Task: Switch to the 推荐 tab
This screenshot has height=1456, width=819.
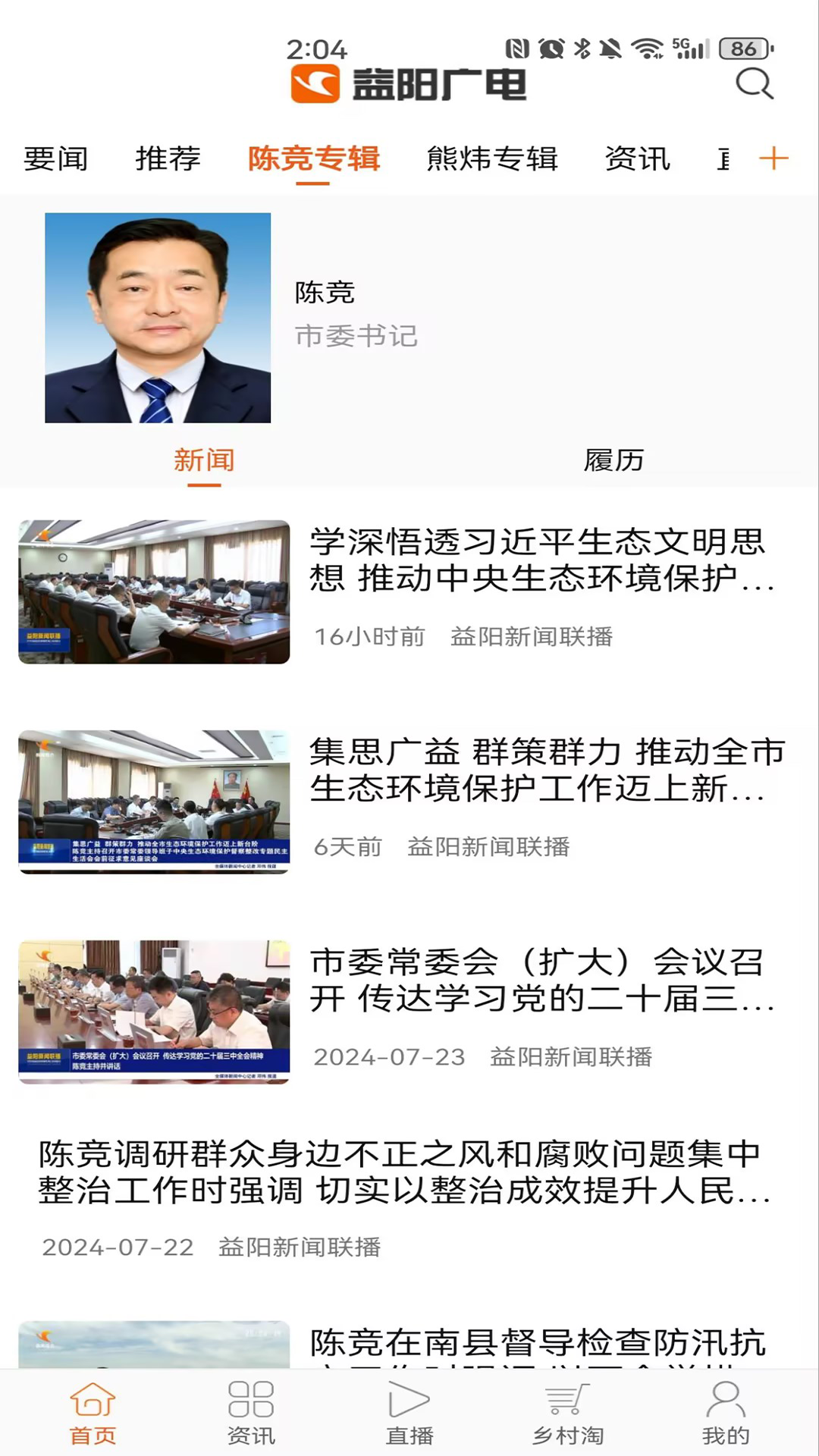Action: coord(168,159)
